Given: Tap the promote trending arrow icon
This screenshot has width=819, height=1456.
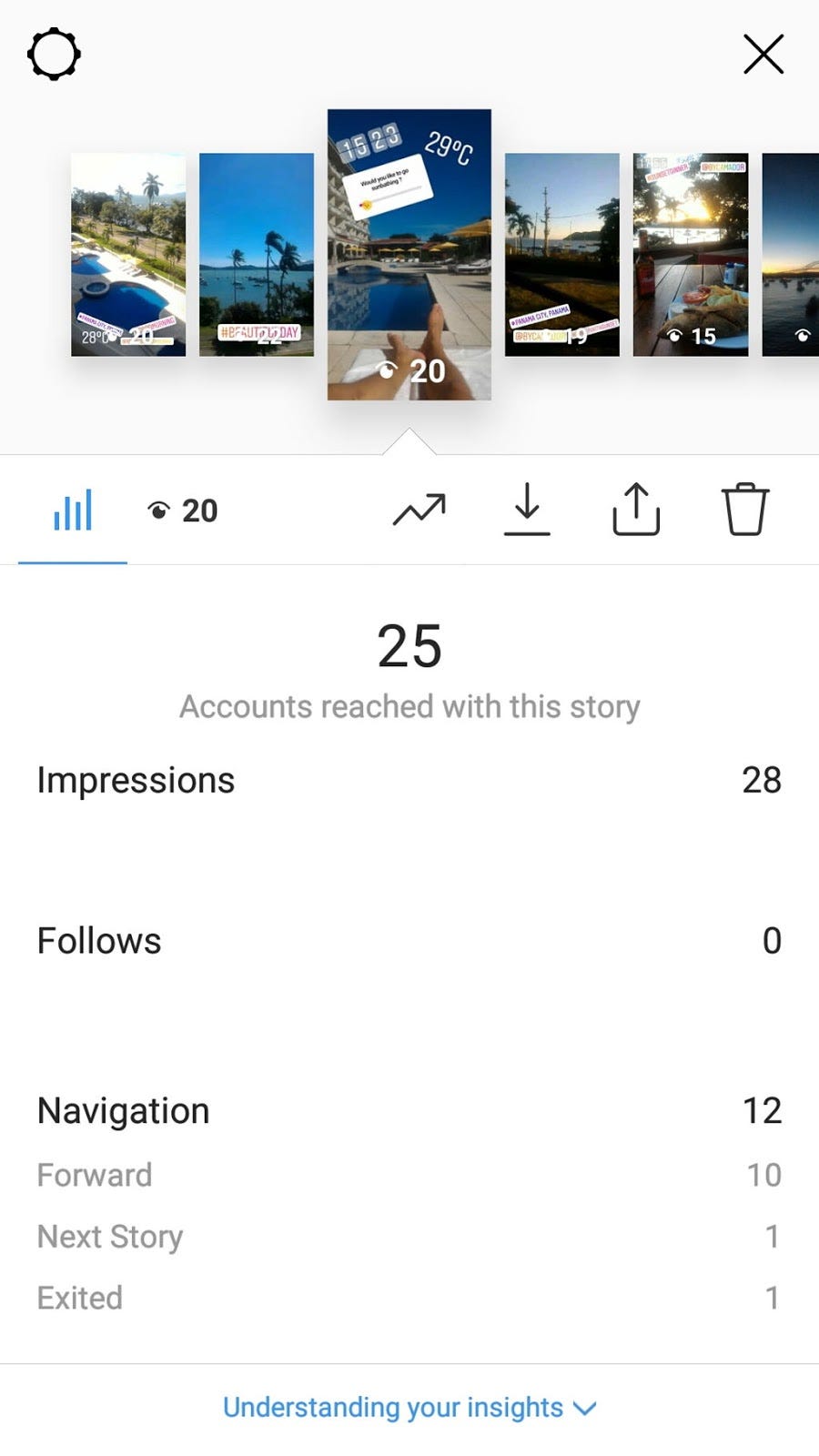Looking at the screenshot, I should click(x=420, y=511).
